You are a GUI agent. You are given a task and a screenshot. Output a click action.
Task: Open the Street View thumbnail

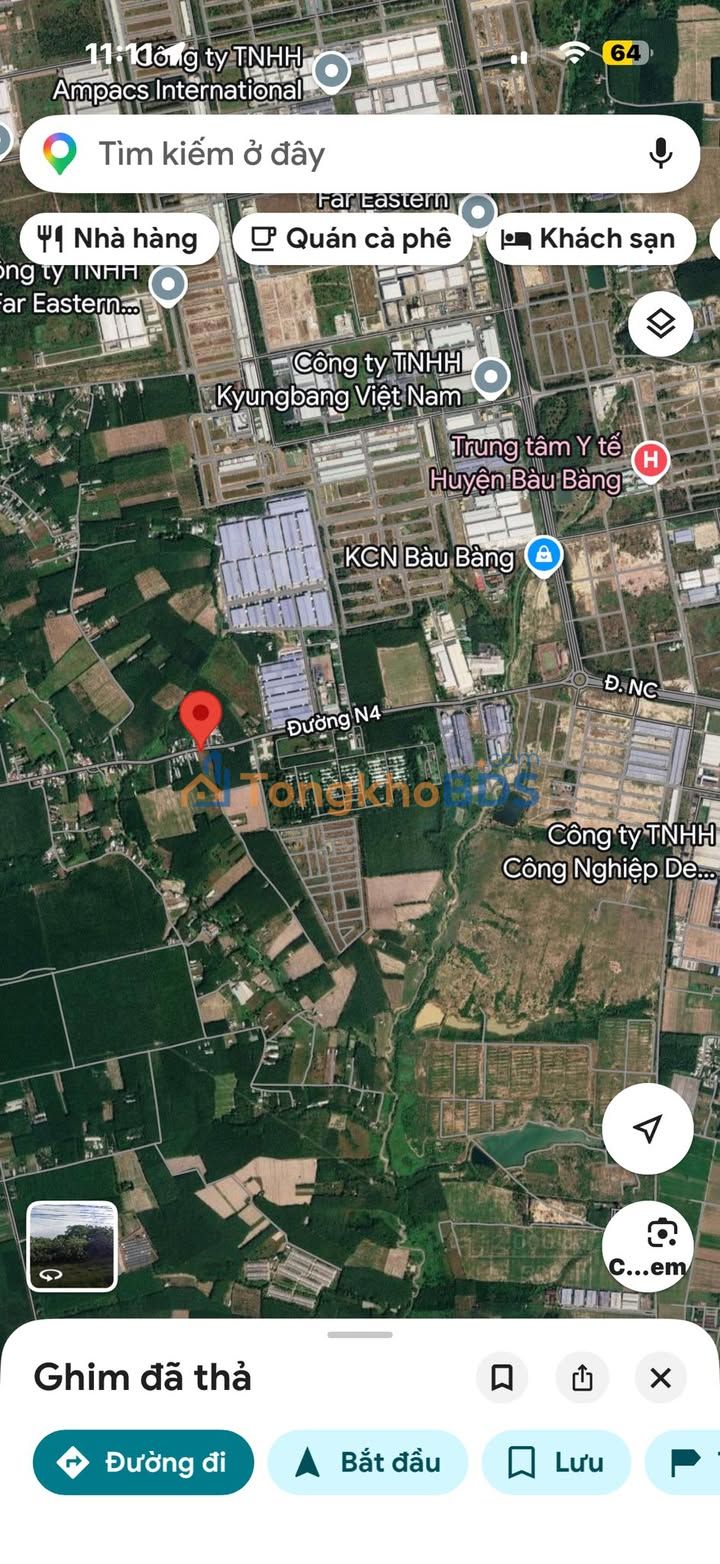[x=72, y=1246]
